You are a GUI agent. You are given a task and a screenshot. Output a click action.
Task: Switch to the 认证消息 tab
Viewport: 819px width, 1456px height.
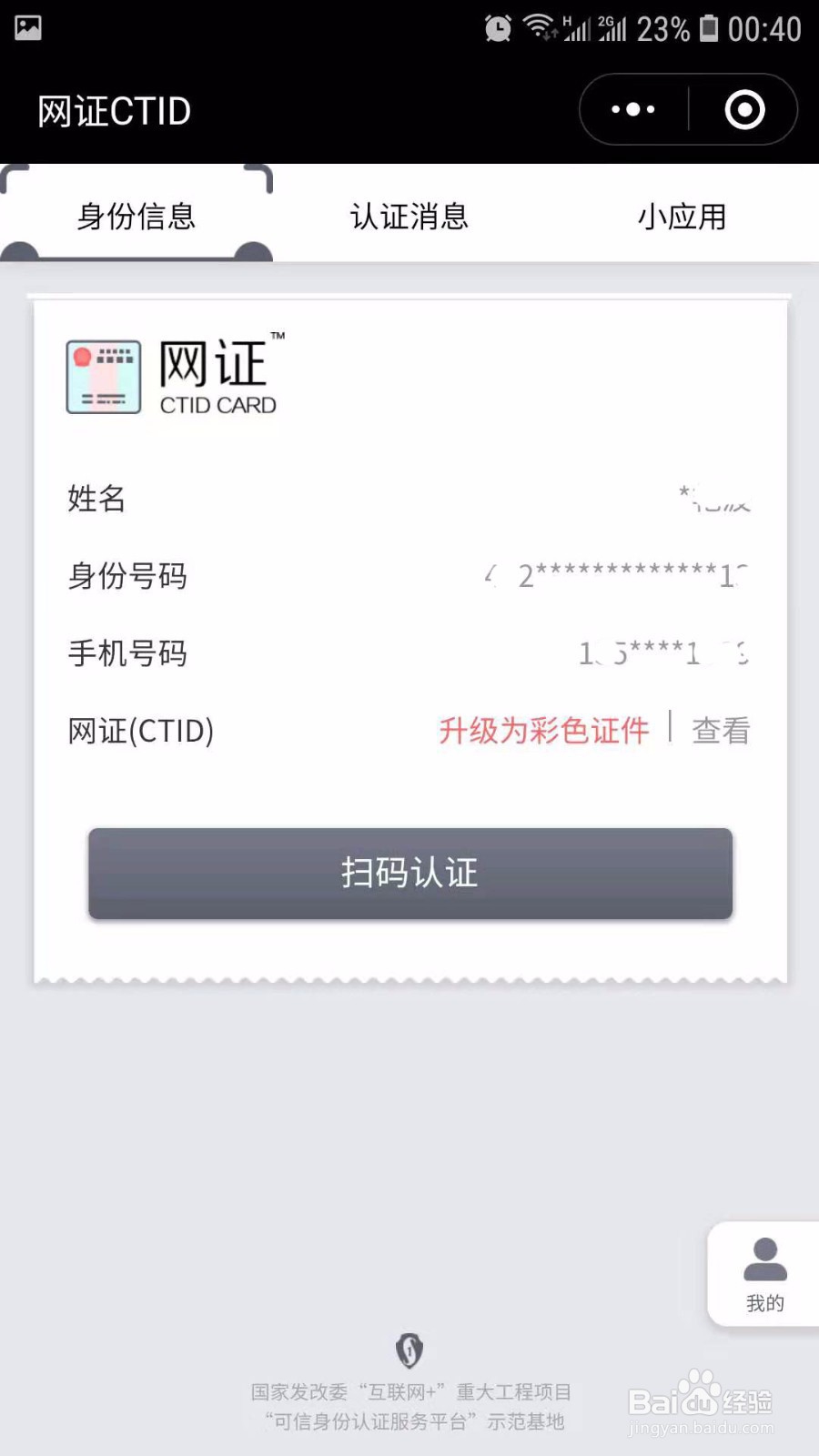point(409,217)
